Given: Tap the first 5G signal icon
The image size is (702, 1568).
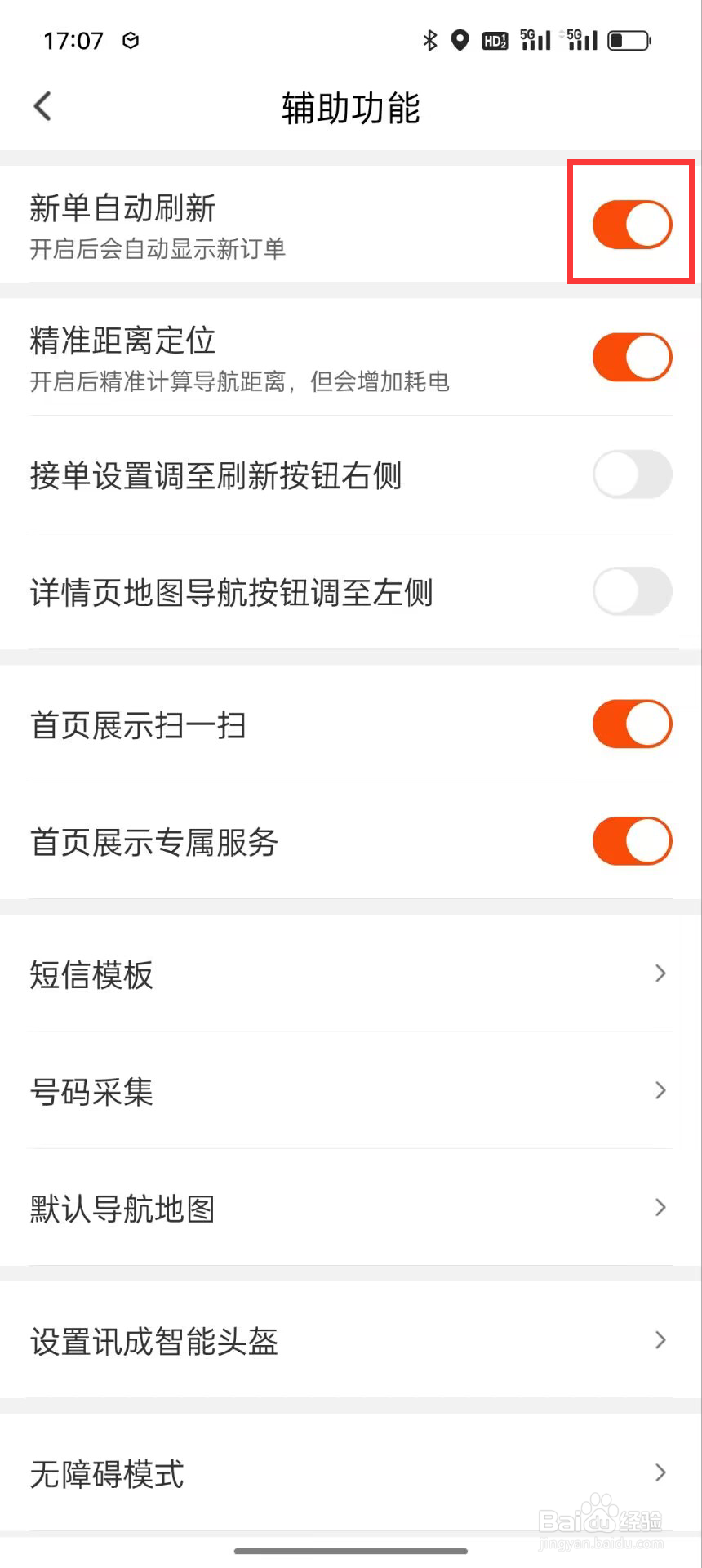Looking at the screenshot, I should point(535,39).
